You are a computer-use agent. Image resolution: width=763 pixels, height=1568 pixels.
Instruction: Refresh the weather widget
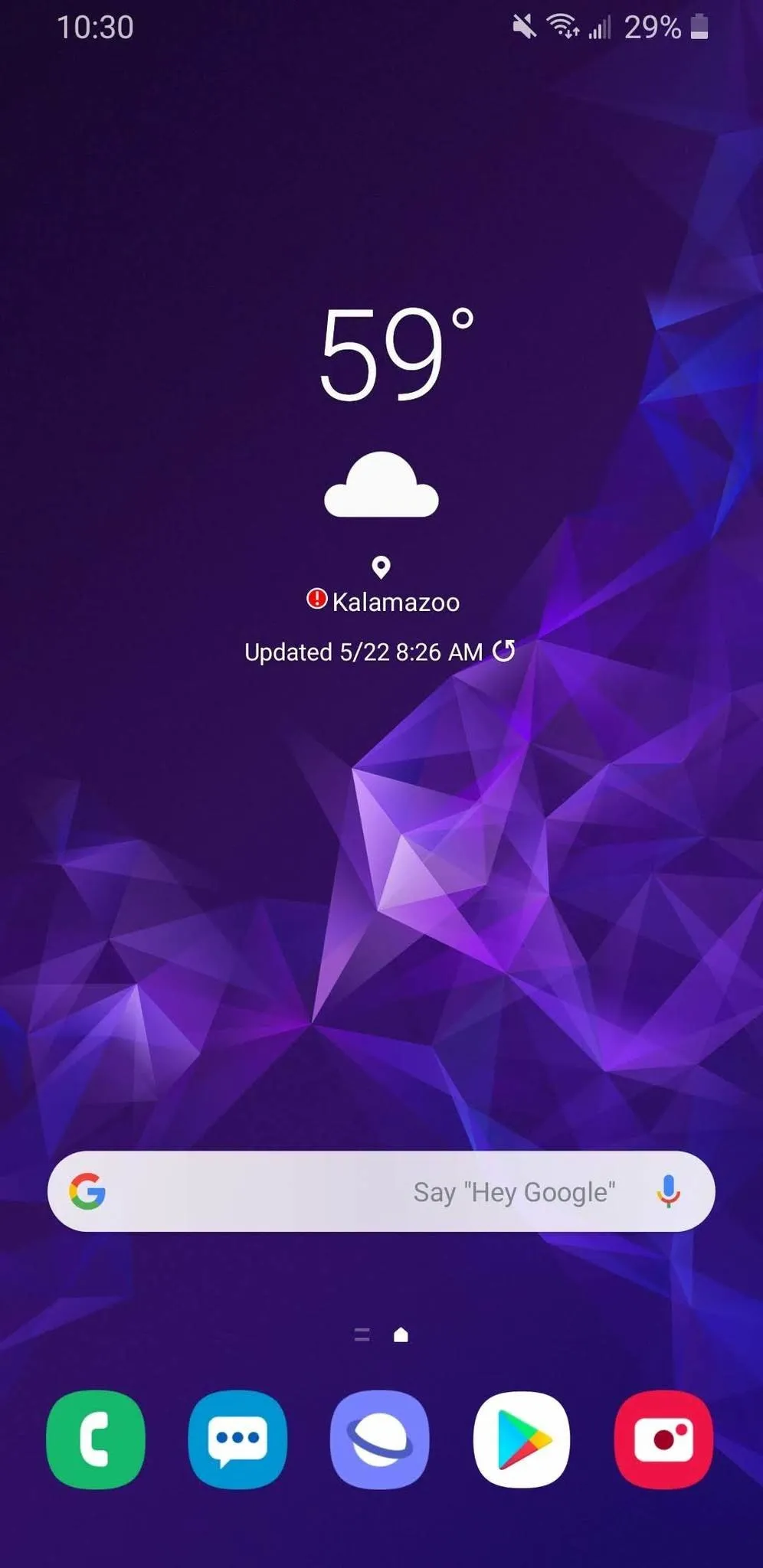[503, 652]
